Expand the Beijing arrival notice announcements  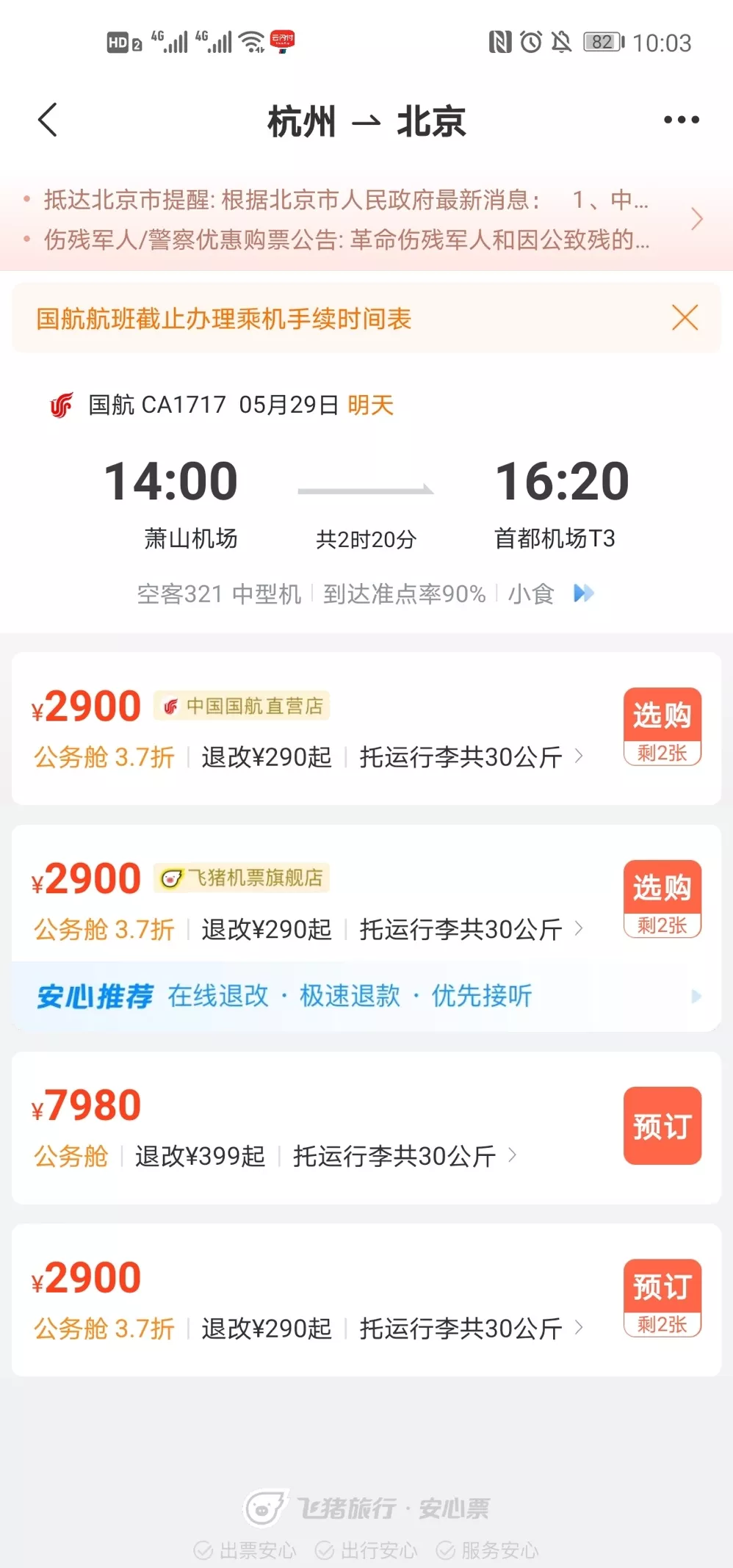(696, 219)
